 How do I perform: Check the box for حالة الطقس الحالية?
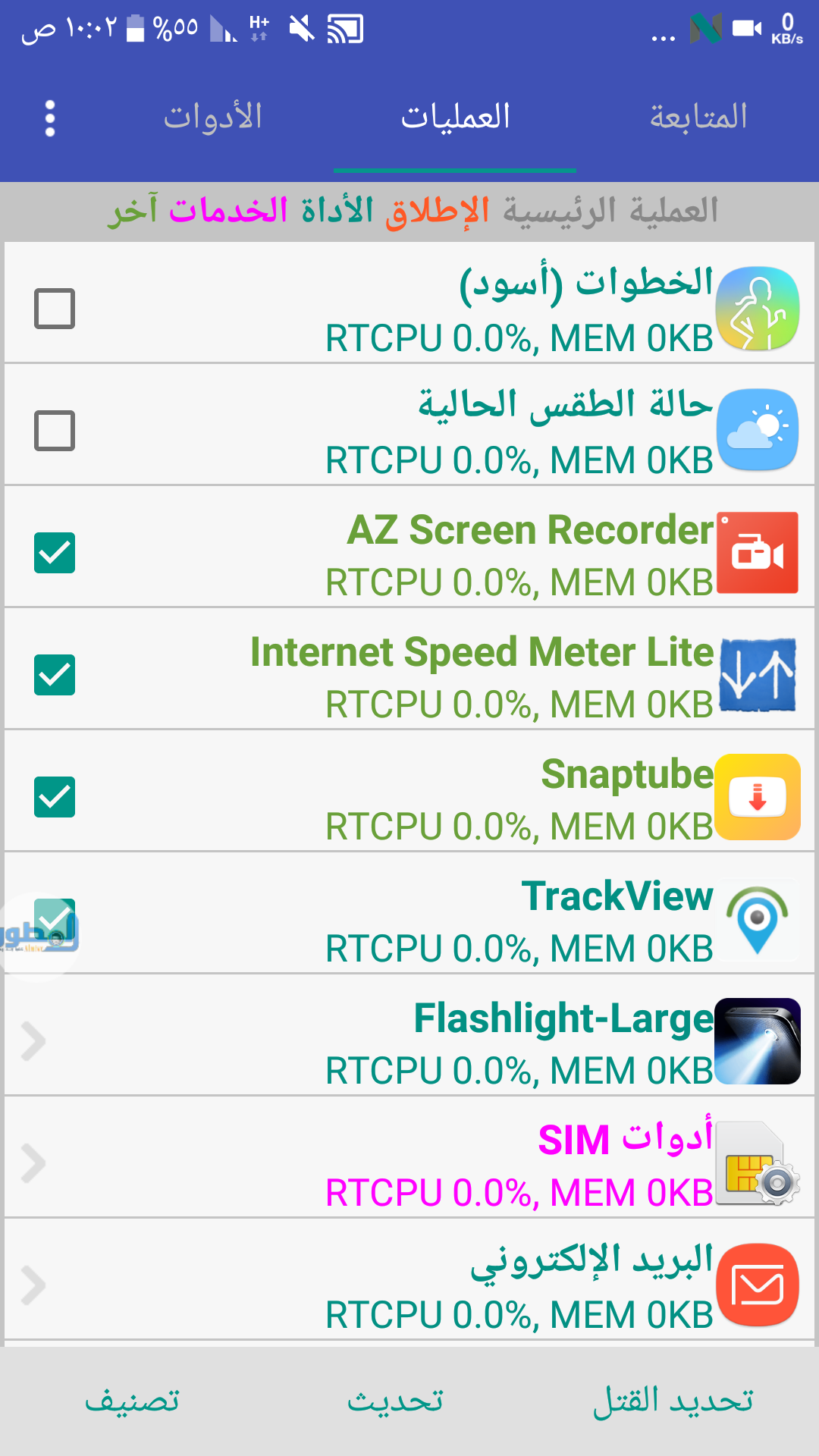click(55, 431)
